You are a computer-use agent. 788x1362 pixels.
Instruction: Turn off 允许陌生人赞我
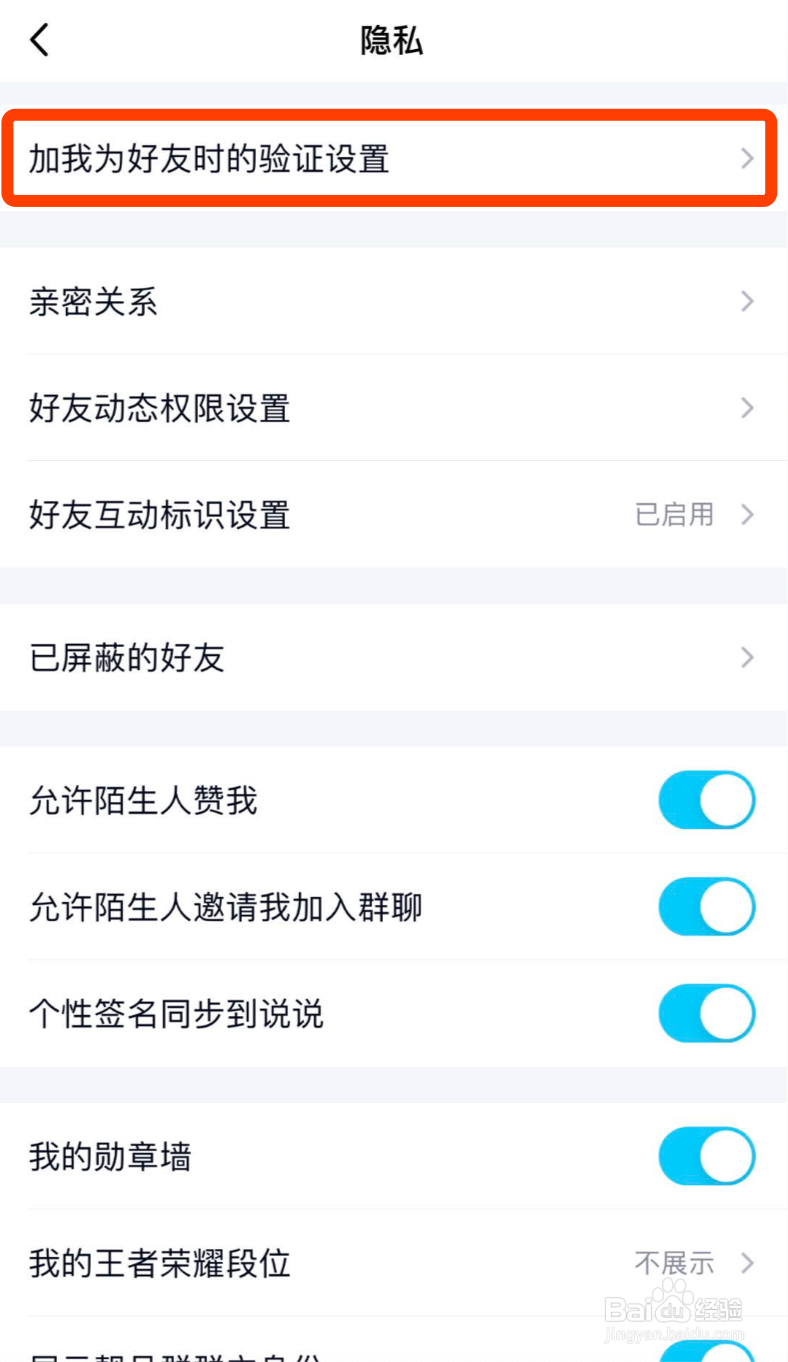point(706,800)
